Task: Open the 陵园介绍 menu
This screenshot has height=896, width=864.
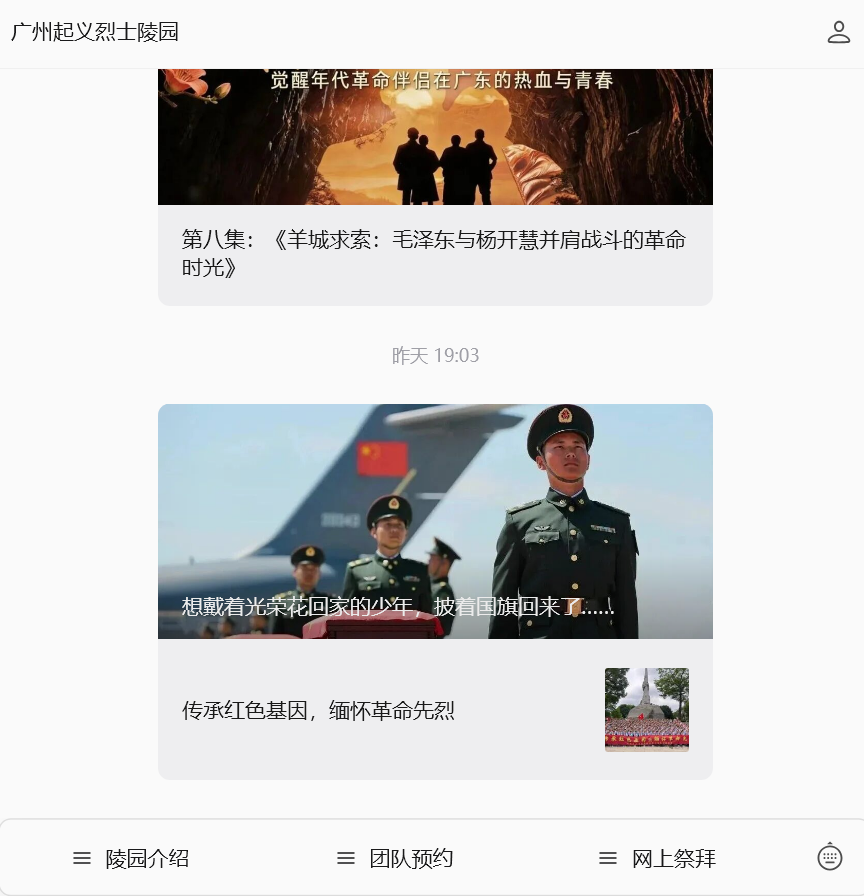Action: (131, 858)
